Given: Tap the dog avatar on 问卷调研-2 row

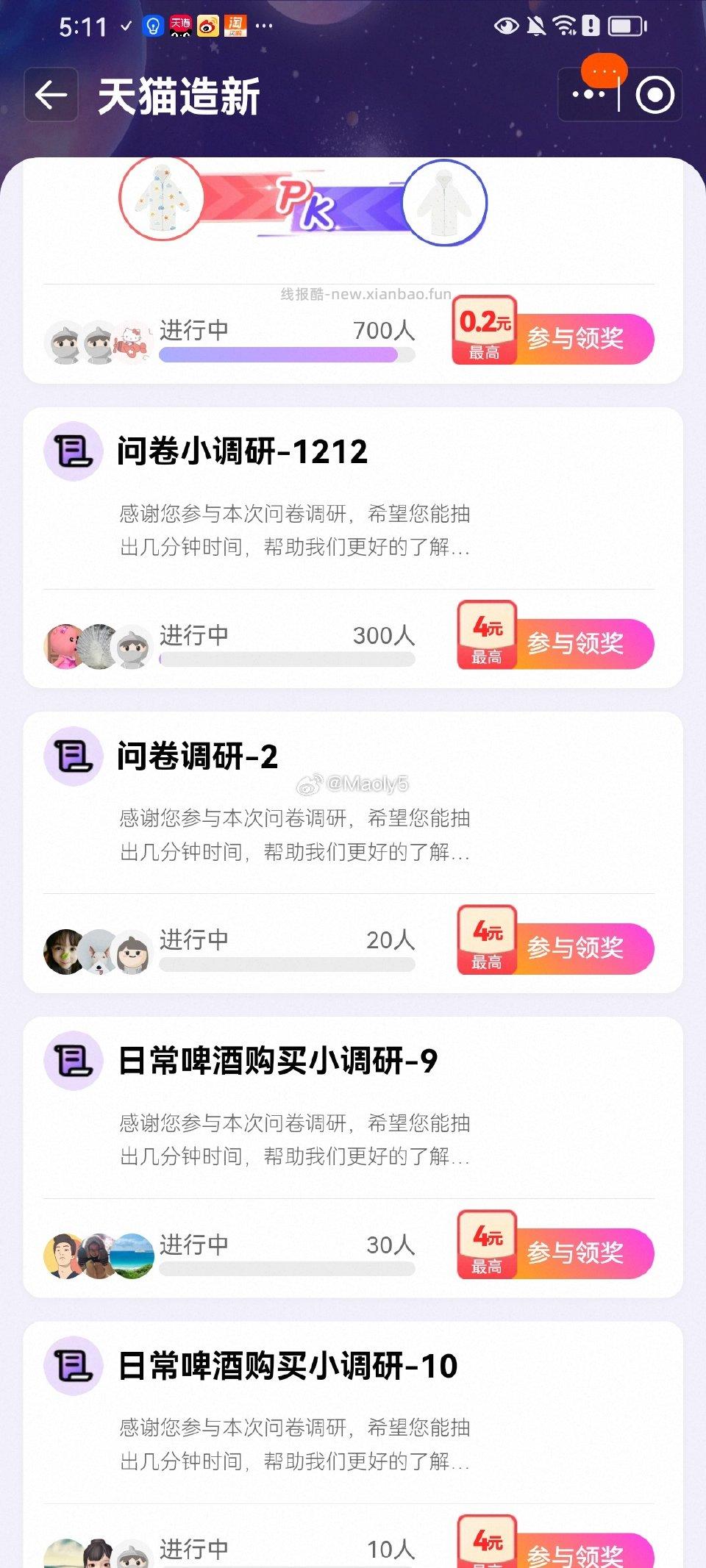Looking at the screenshot, I should click(99, 948).
